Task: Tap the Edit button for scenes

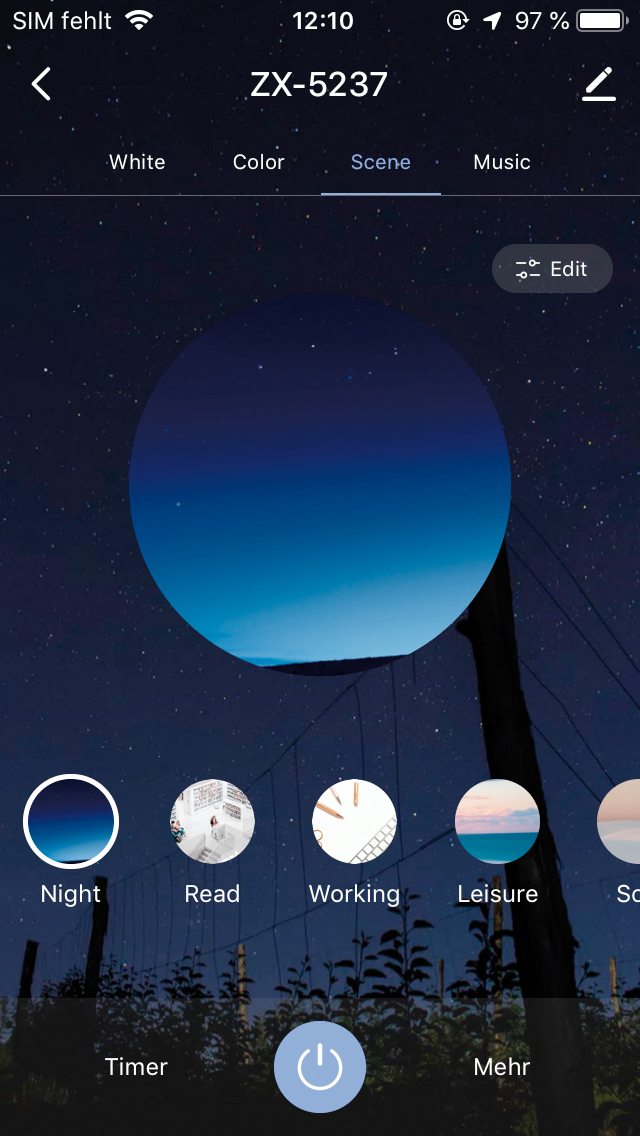Action: point(552,269)
